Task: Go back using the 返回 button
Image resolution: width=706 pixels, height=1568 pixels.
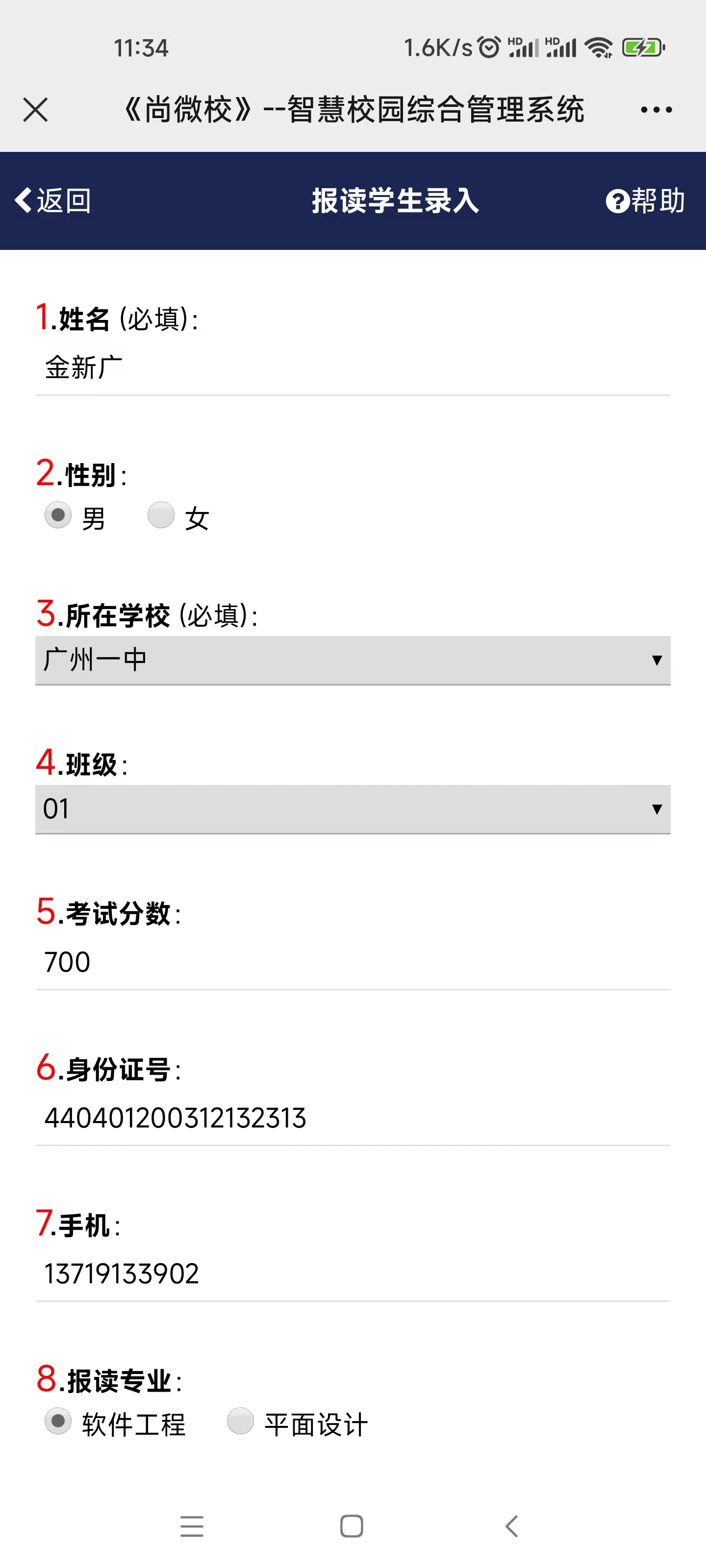Action: click(x=53, y=200)
